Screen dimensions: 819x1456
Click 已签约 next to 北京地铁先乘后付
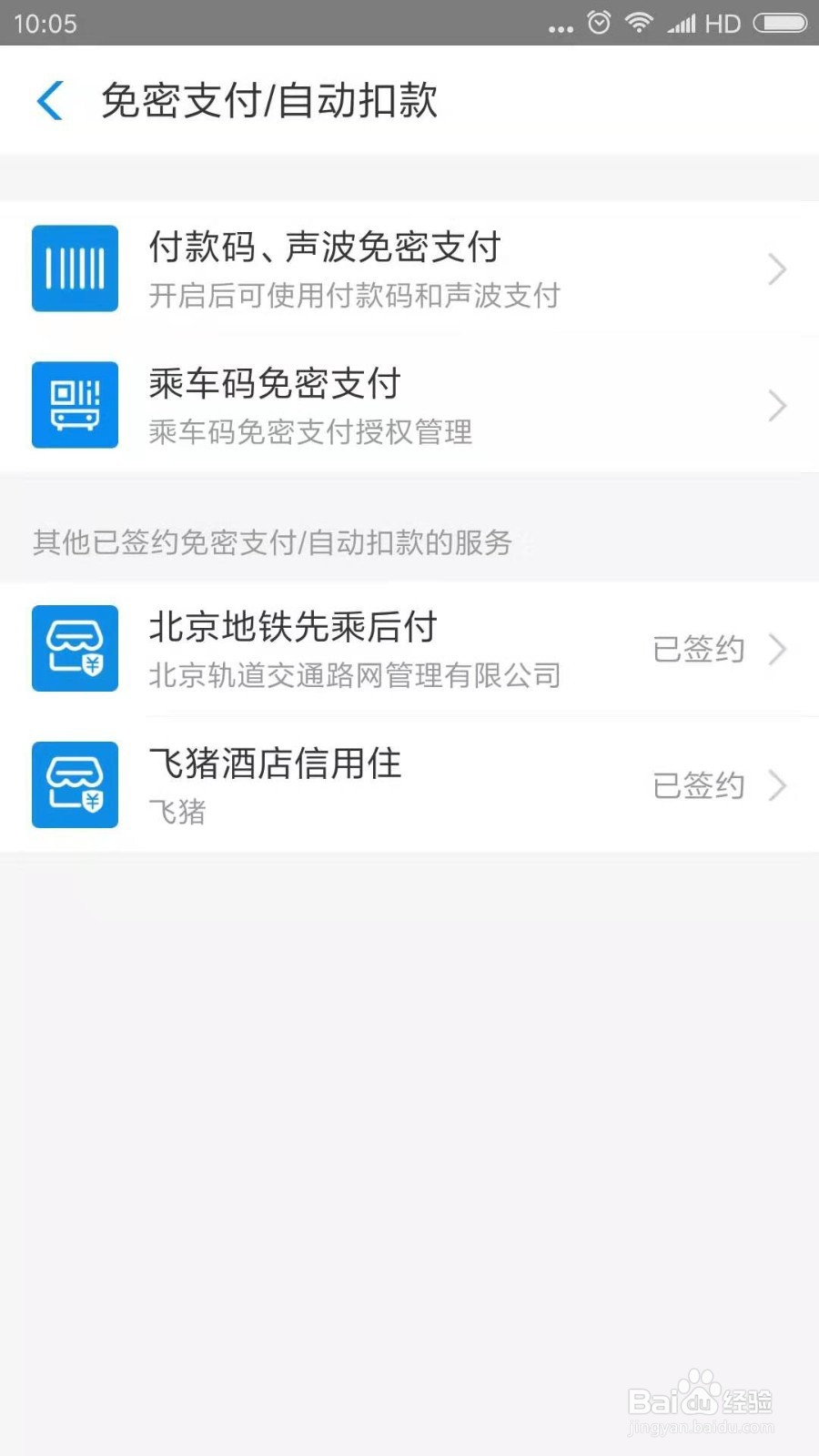click(699, 649)
